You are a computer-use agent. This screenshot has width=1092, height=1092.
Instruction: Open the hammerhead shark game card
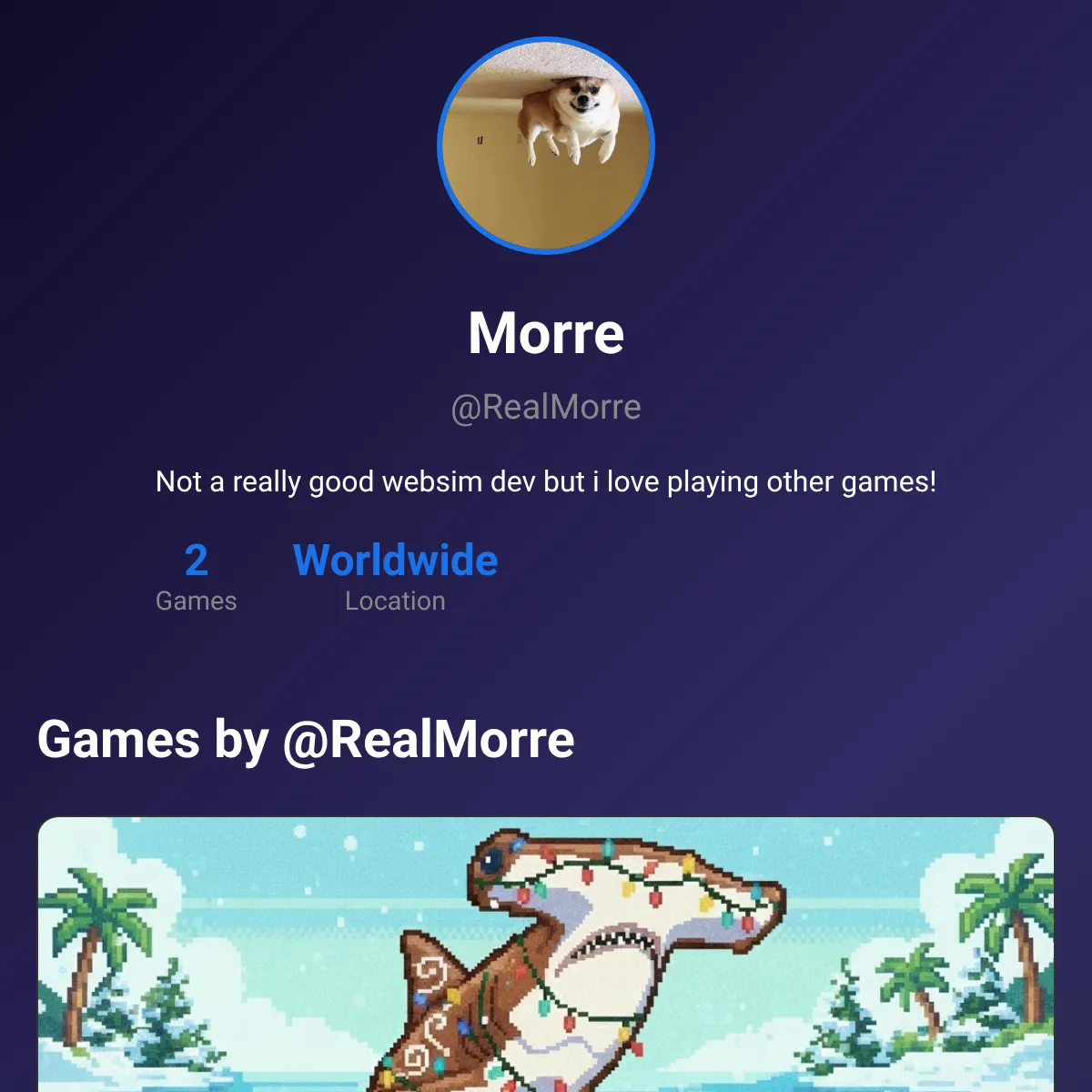[546, 955]
